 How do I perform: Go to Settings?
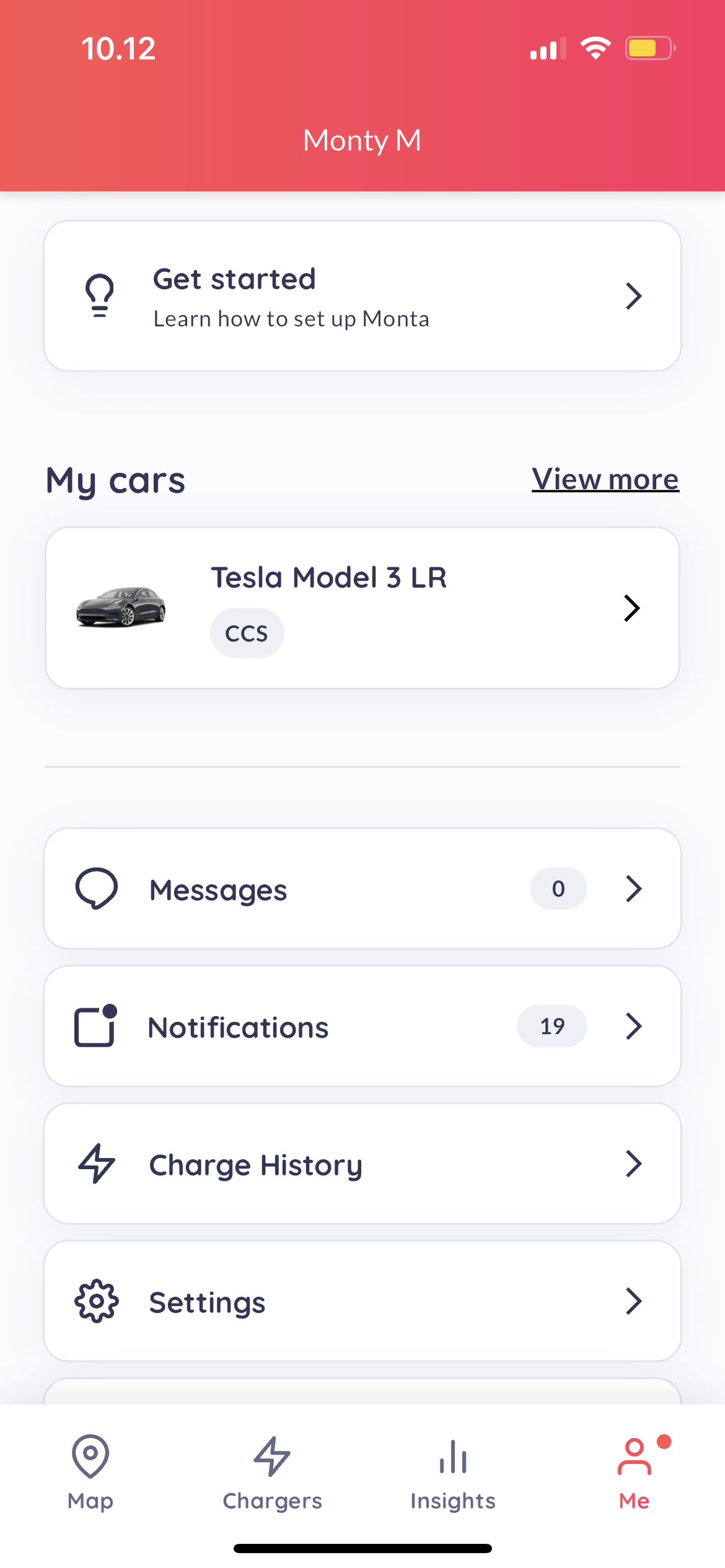click(x=362, y=1301)
